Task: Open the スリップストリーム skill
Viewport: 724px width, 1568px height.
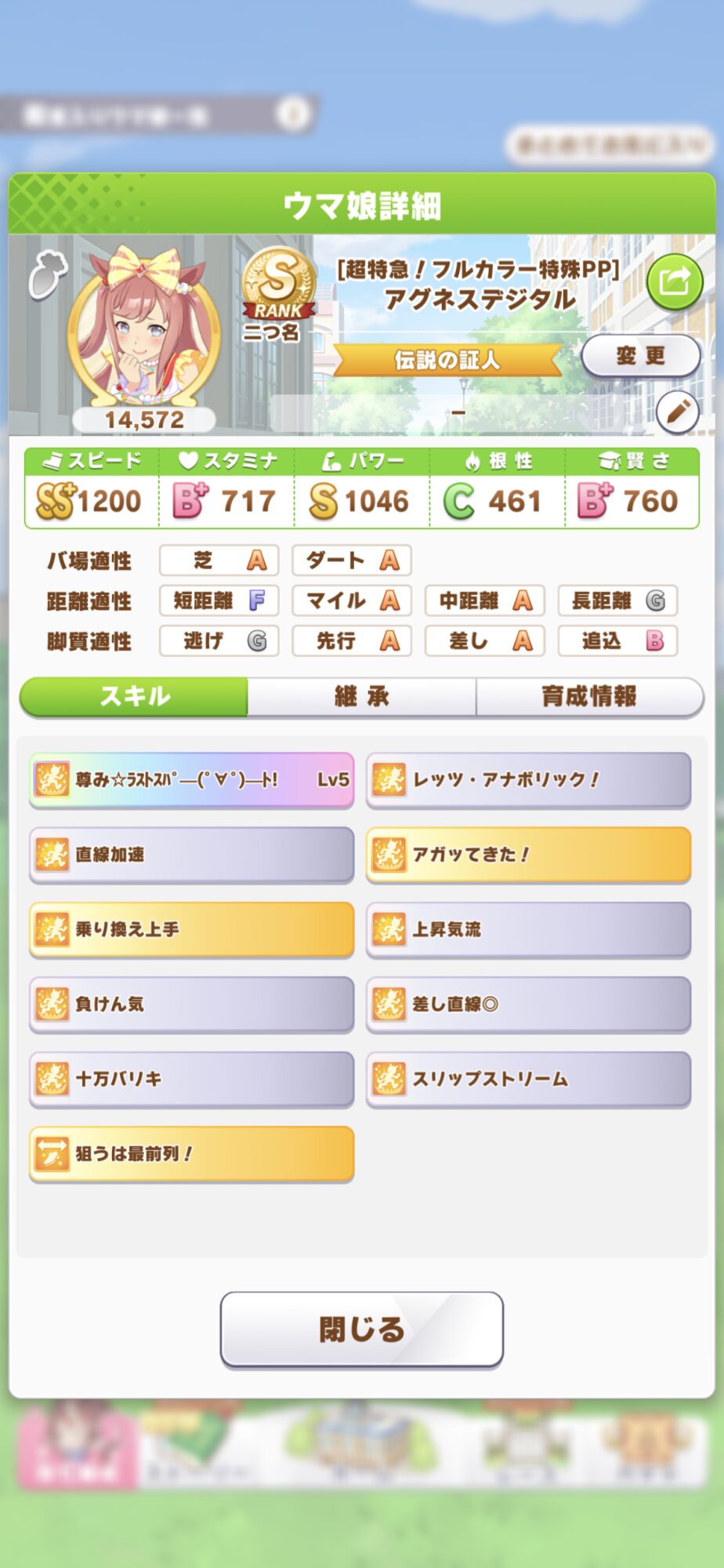Action: tap(529, 1079)
